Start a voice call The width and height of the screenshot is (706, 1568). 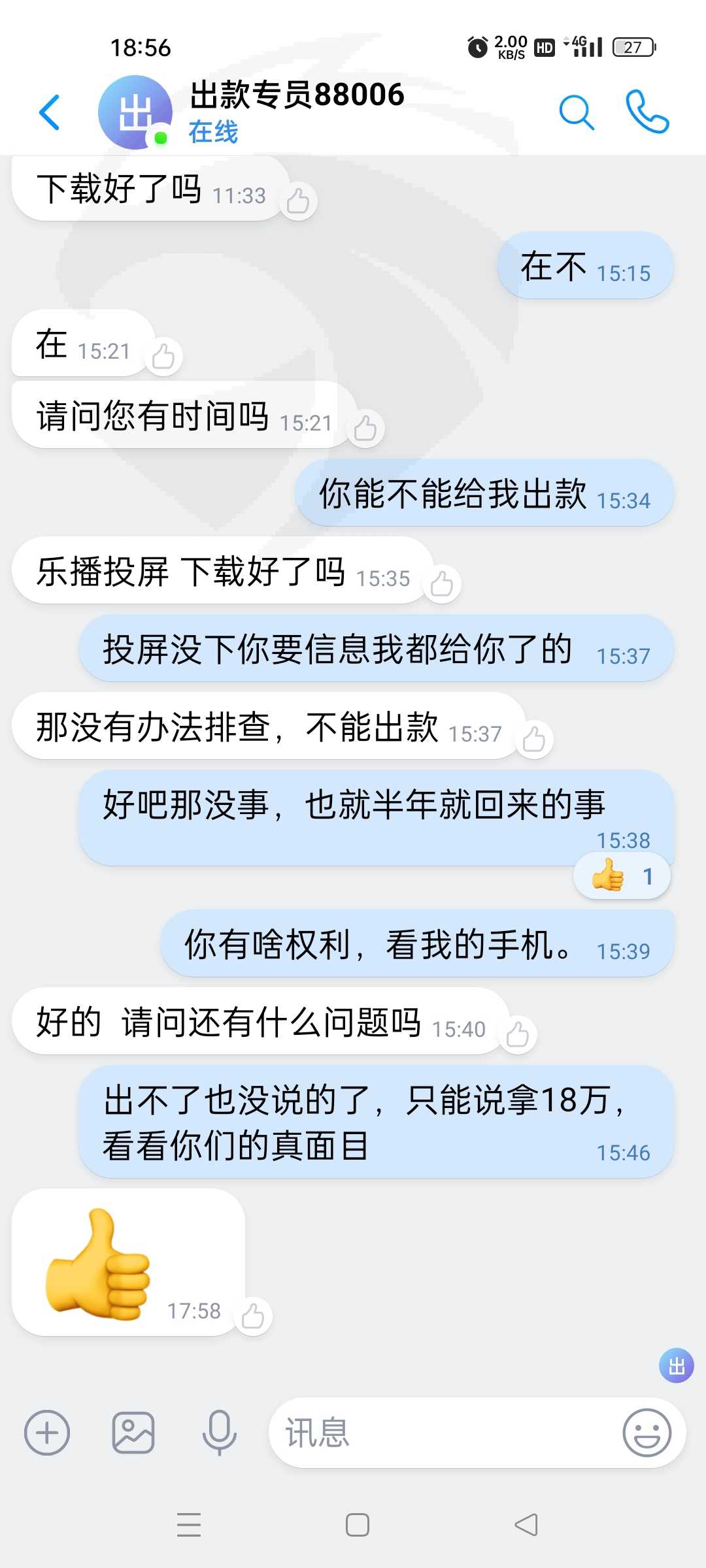click(647, 112)
